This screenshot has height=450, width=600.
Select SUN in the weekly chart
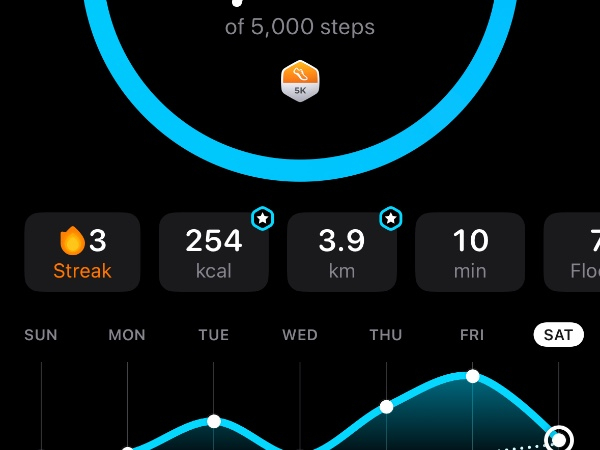(x=41, y=334)
